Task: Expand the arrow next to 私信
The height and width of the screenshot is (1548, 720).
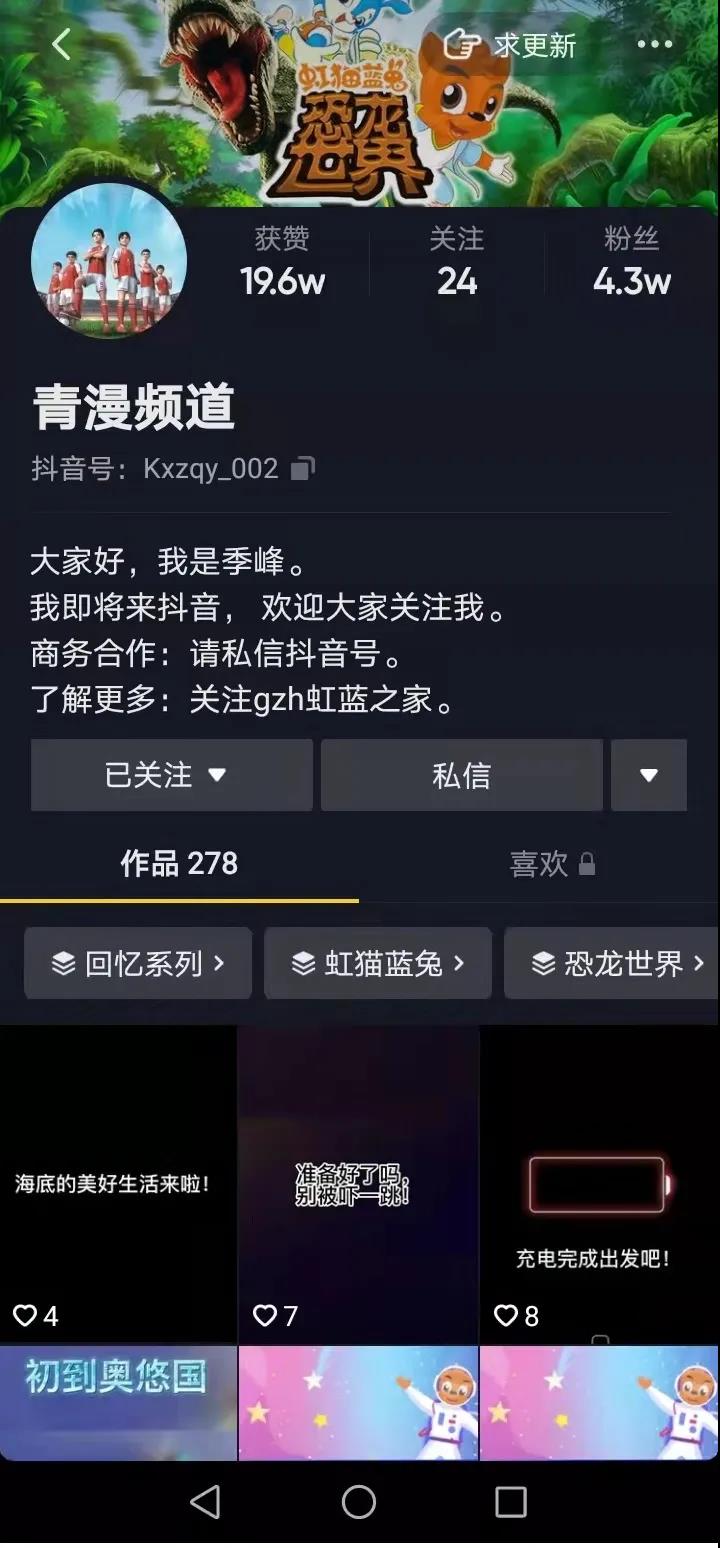Action: (x=649, y=775)
